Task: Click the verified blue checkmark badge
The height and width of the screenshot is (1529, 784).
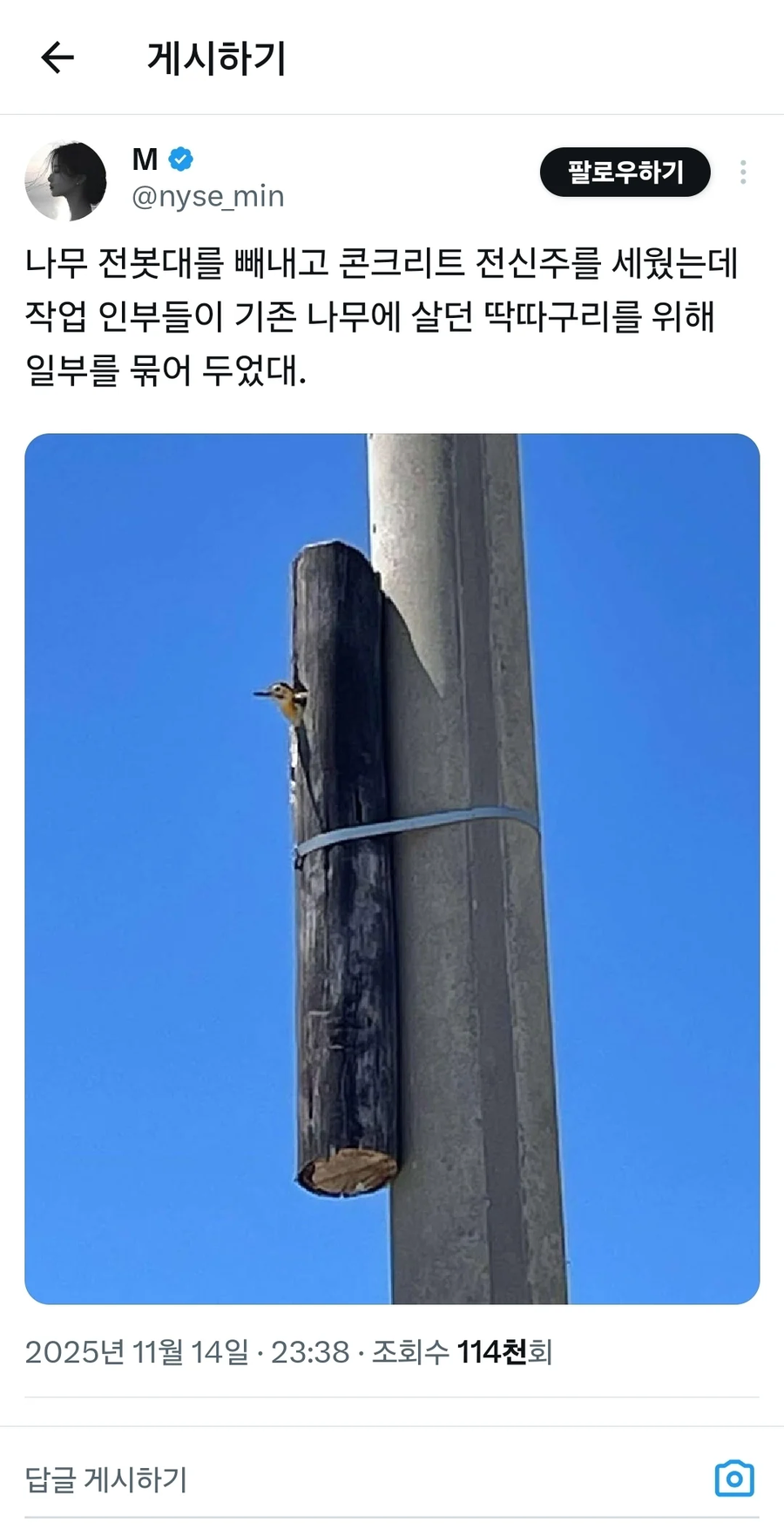Action: [x=180, y=158]
